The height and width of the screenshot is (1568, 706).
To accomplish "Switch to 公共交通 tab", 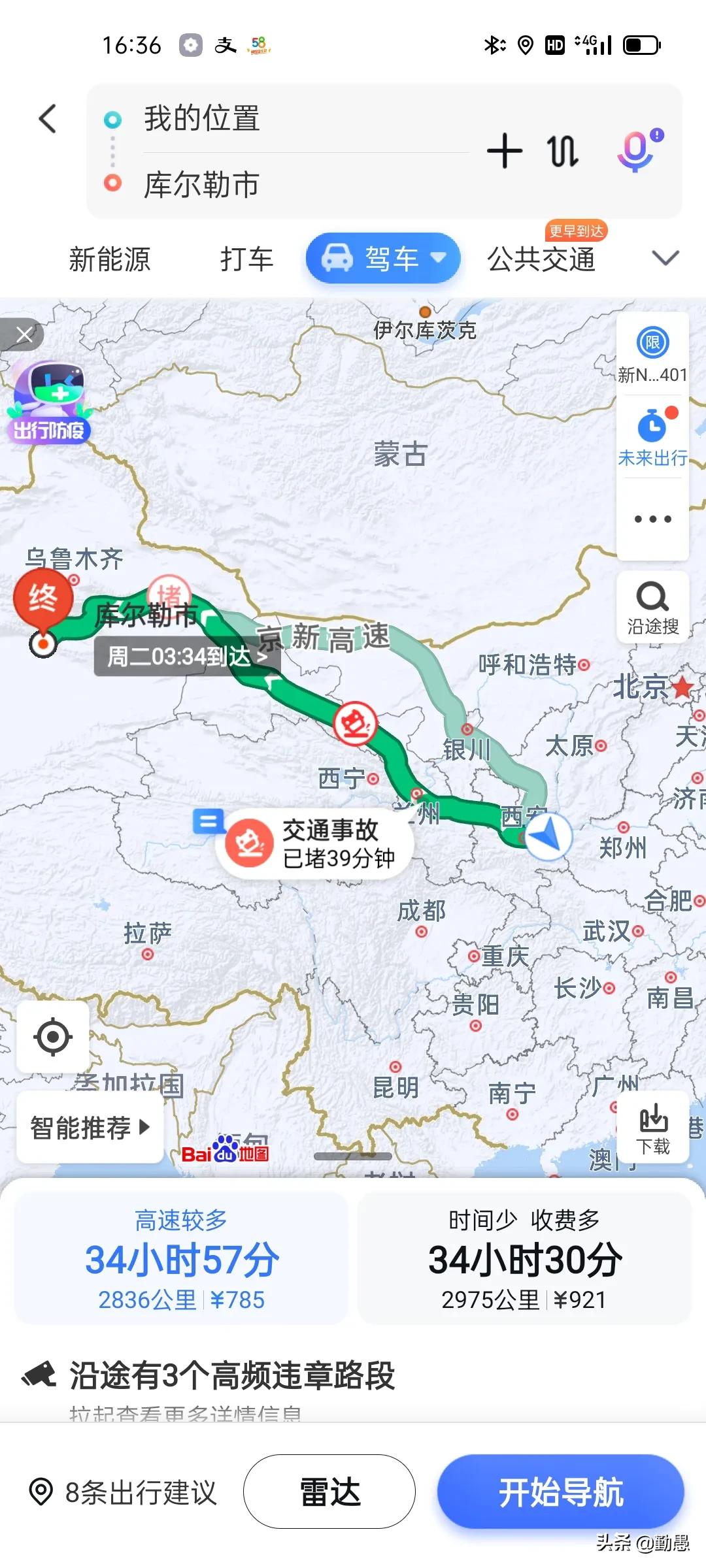I will click(x=541, y=259).
